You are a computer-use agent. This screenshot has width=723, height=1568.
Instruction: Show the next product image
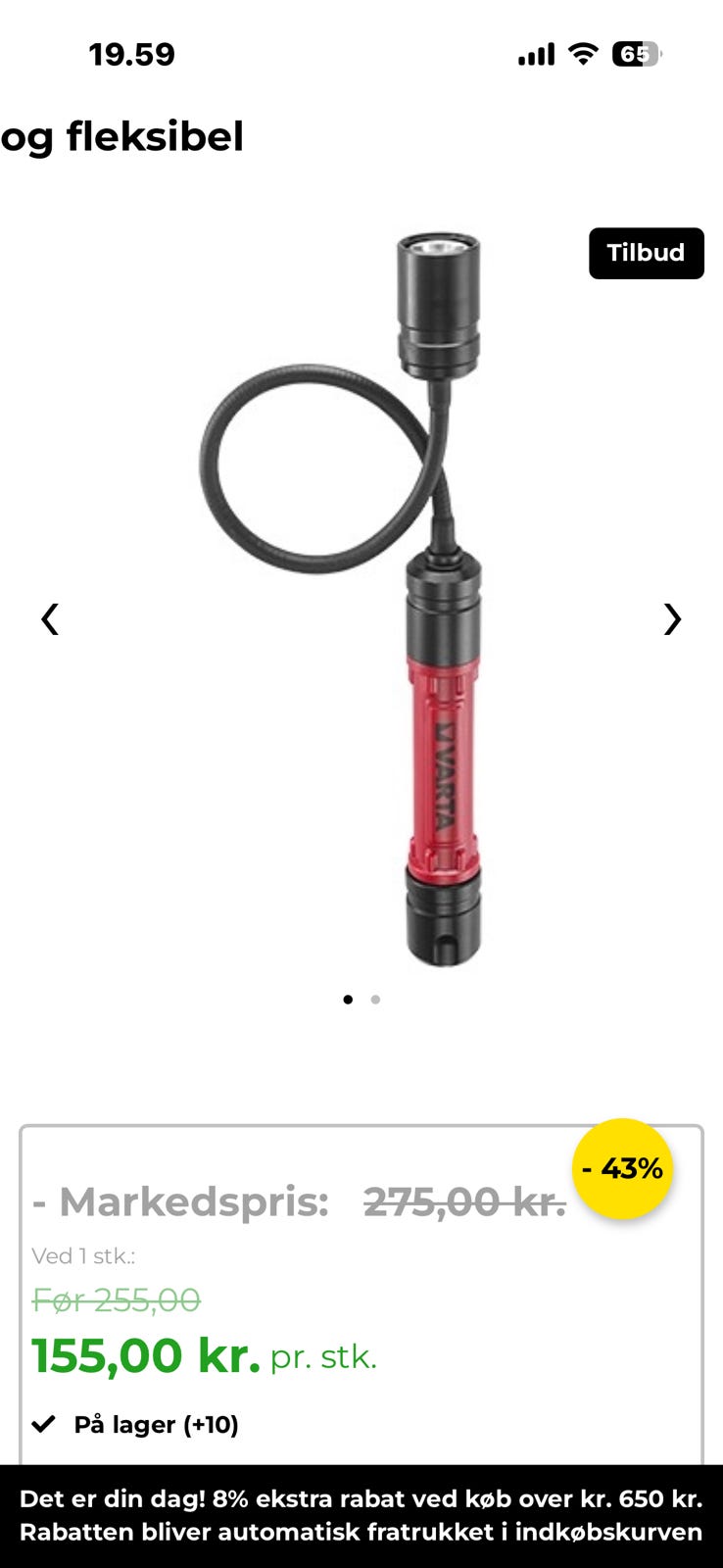(x=672, y=618)
